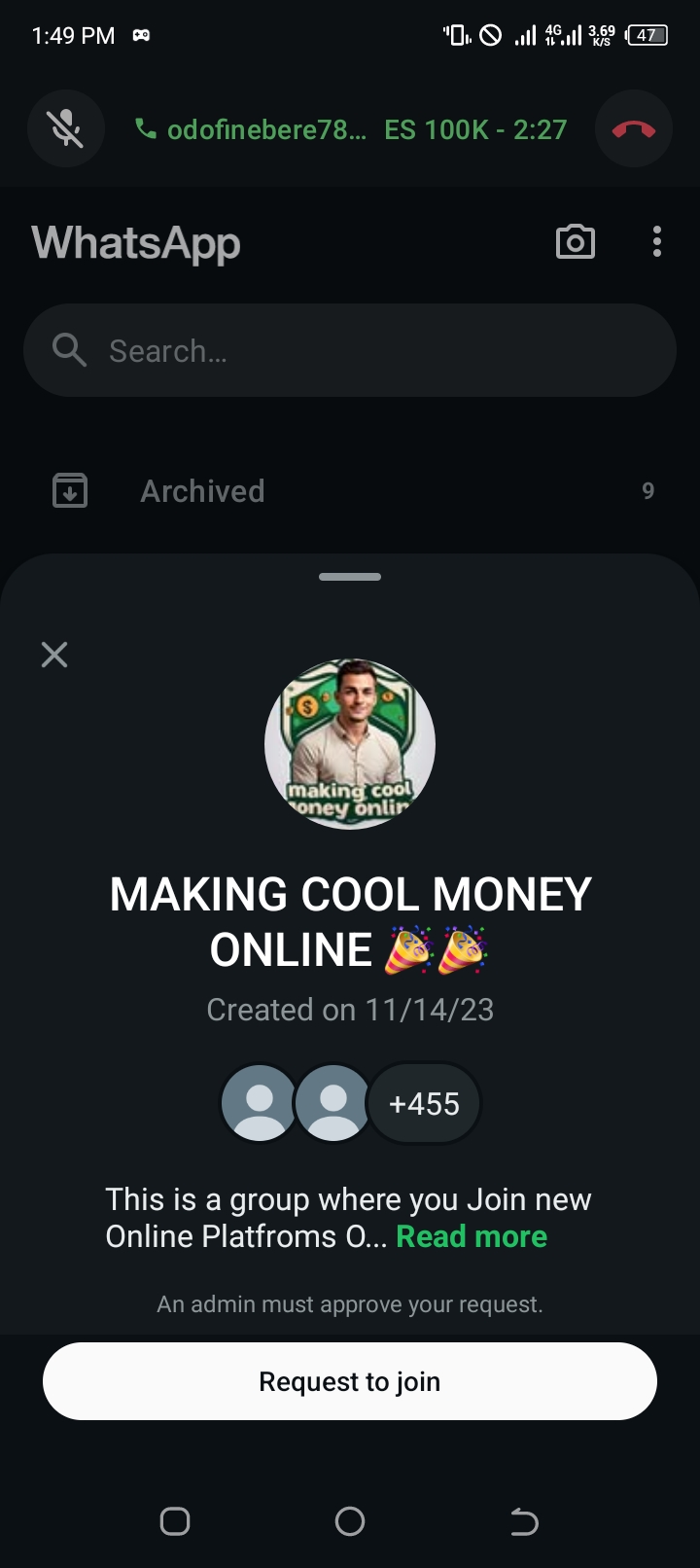The height and width of the screenshot is (1568, 700).
Task: Tap Request to join button
Action: [x=350, y=1381]
